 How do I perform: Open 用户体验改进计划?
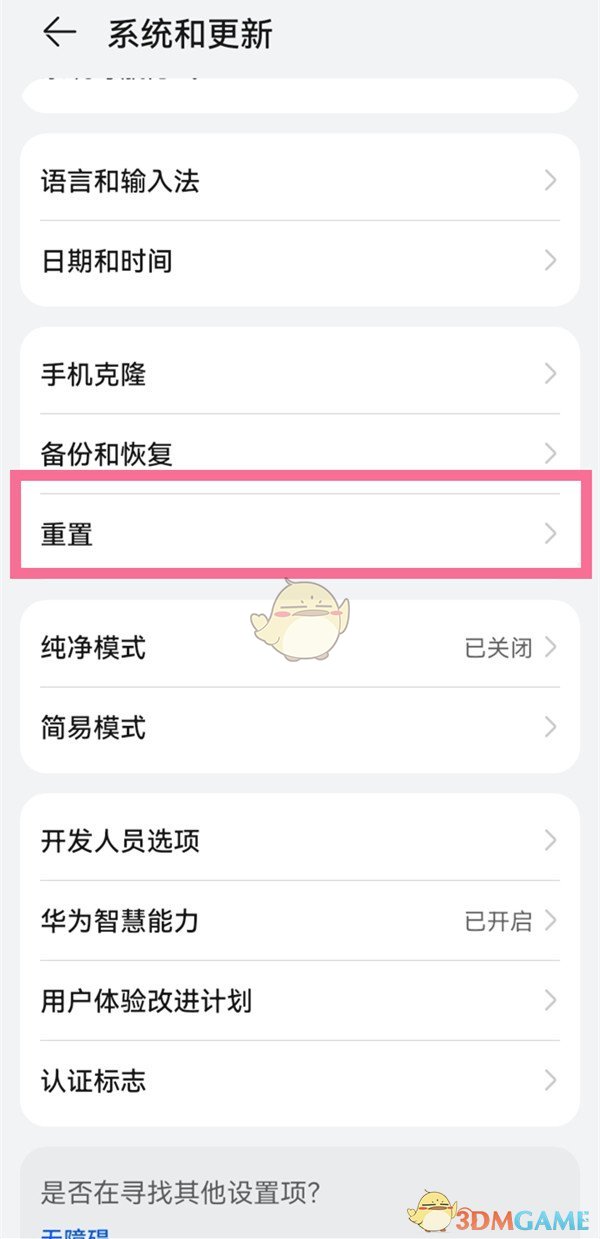tap(299, 1000)
